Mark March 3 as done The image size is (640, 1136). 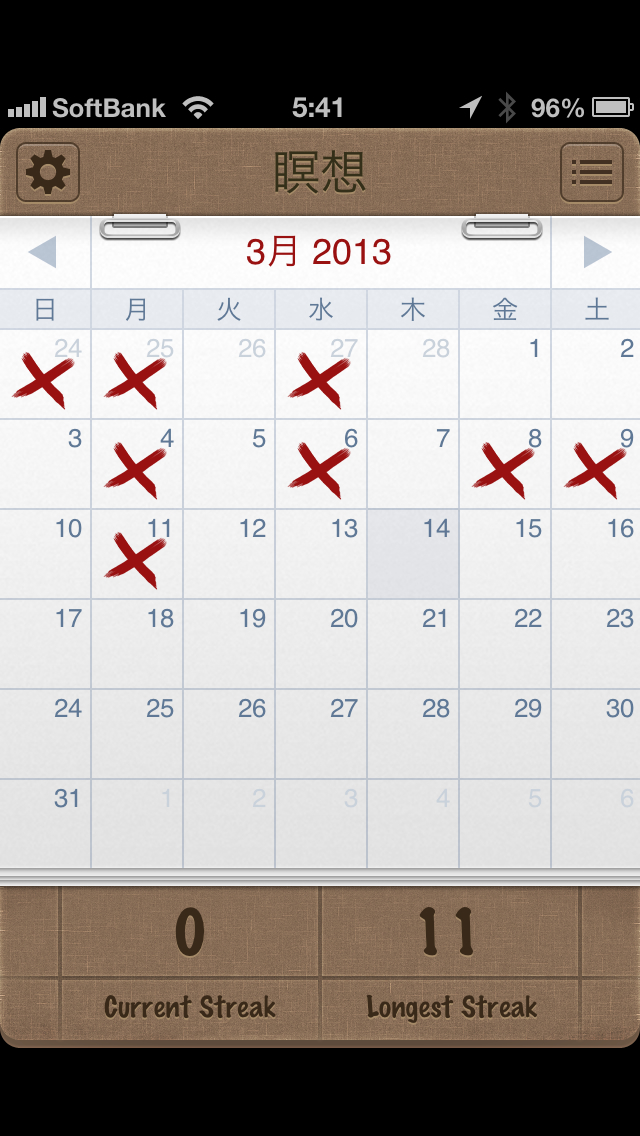click(46, 464)
